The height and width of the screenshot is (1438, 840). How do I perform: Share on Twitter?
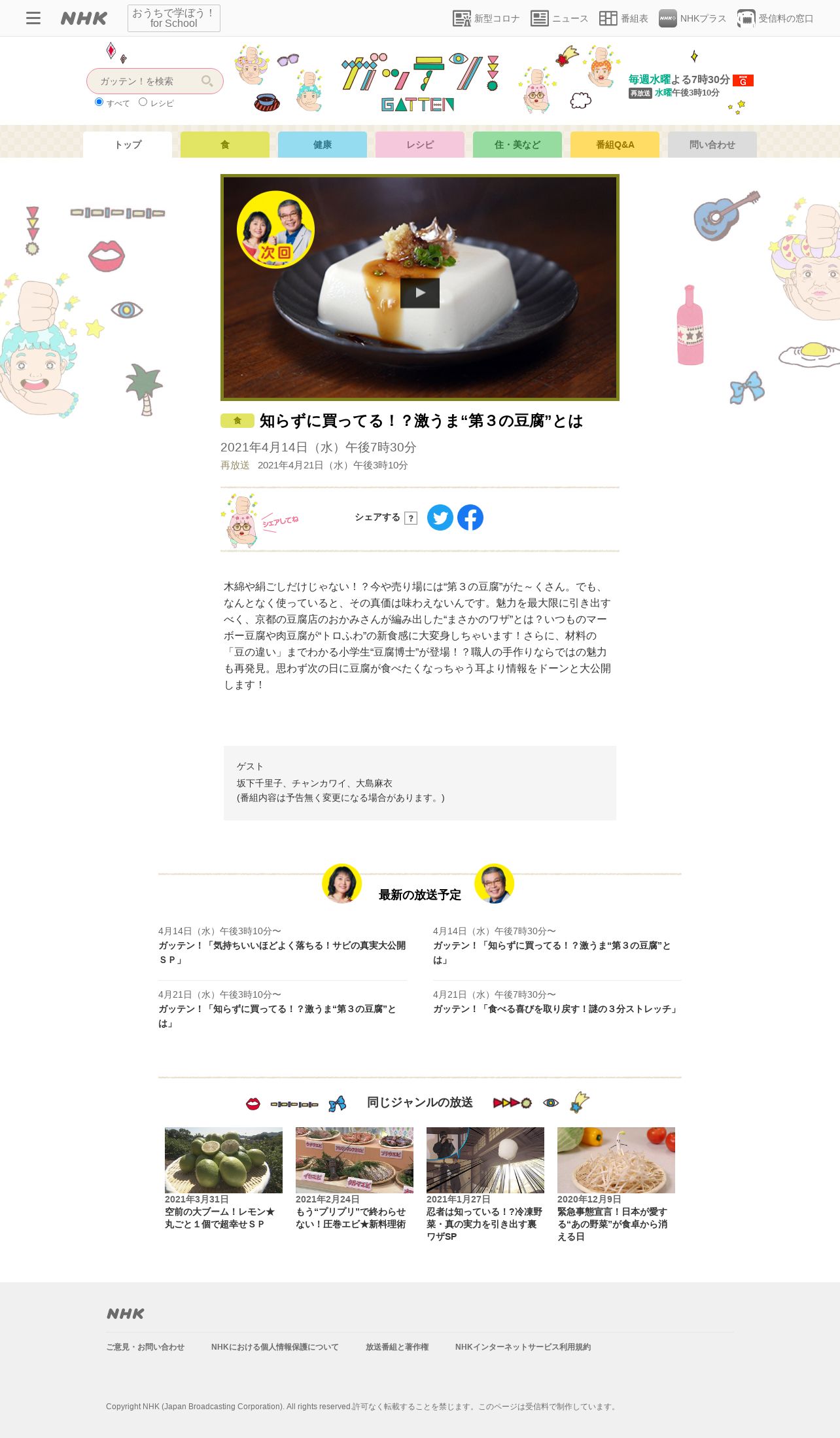(440, 517)
